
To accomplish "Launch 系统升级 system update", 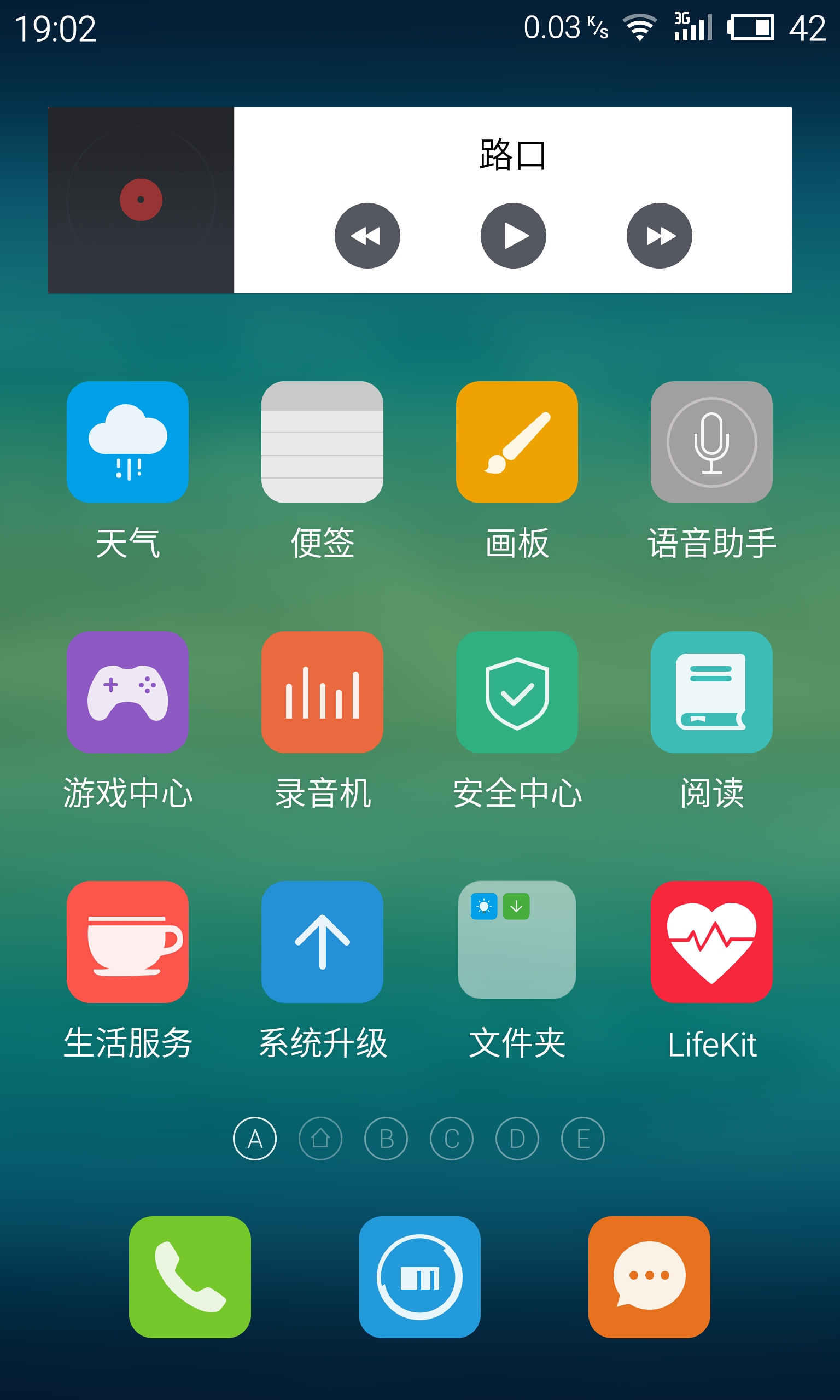I will pyautogui.click(x=322, y=942).
